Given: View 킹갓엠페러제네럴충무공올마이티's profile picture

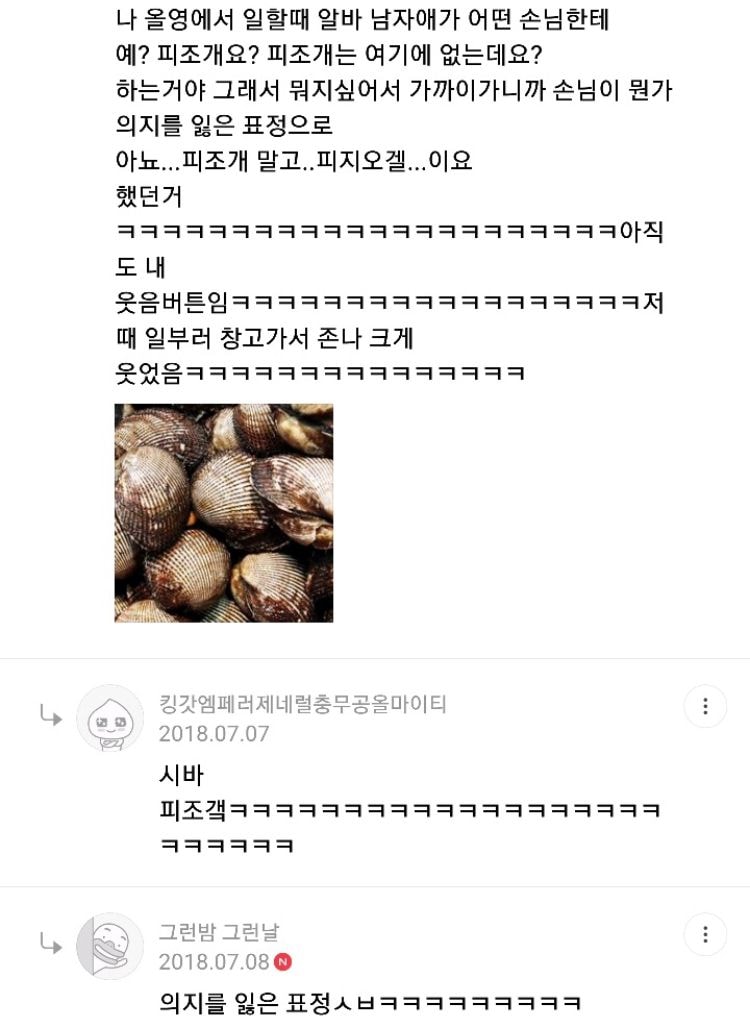Looking at the screenshot, I should click(x=110, y=718).
